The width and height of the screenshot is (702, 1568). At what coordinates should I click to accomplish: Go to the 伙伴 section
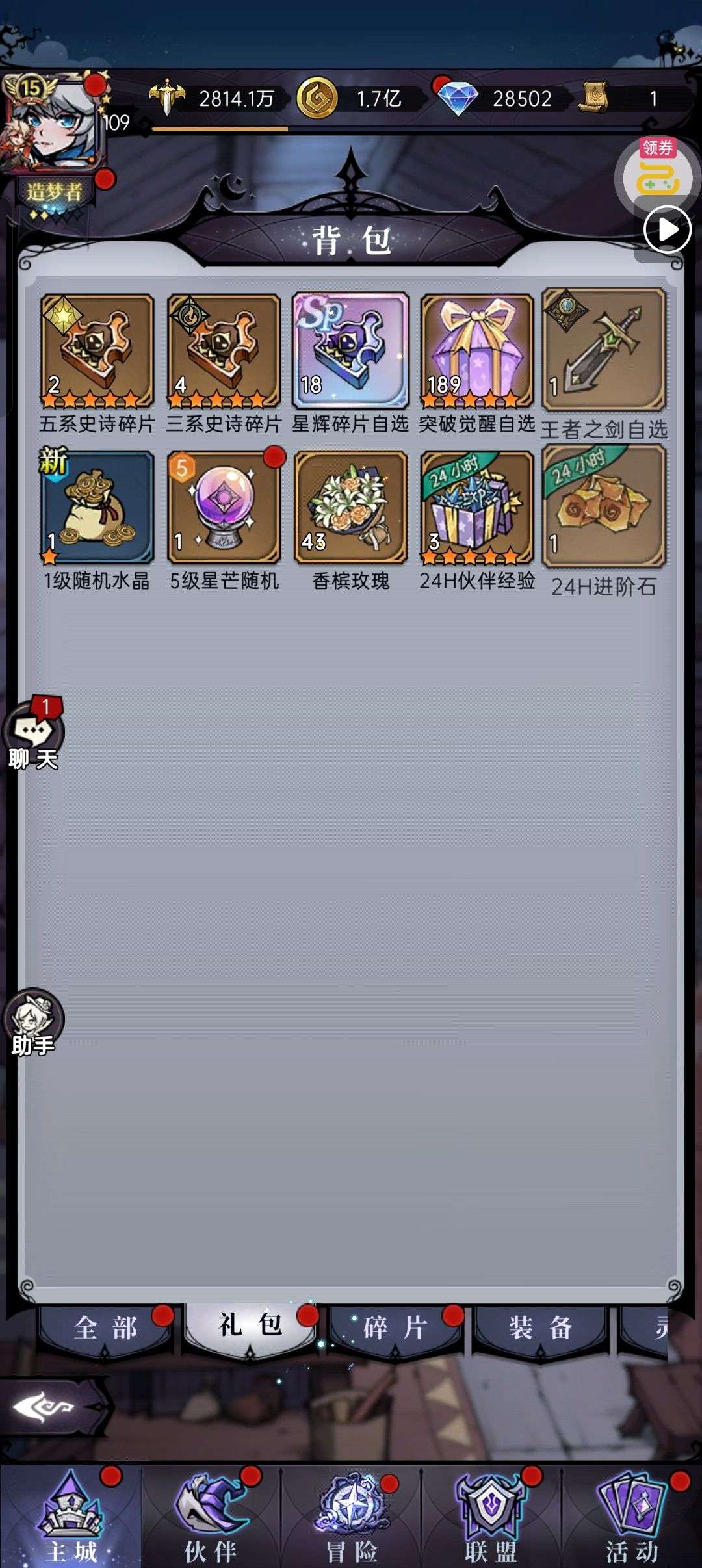point(210,1518)
